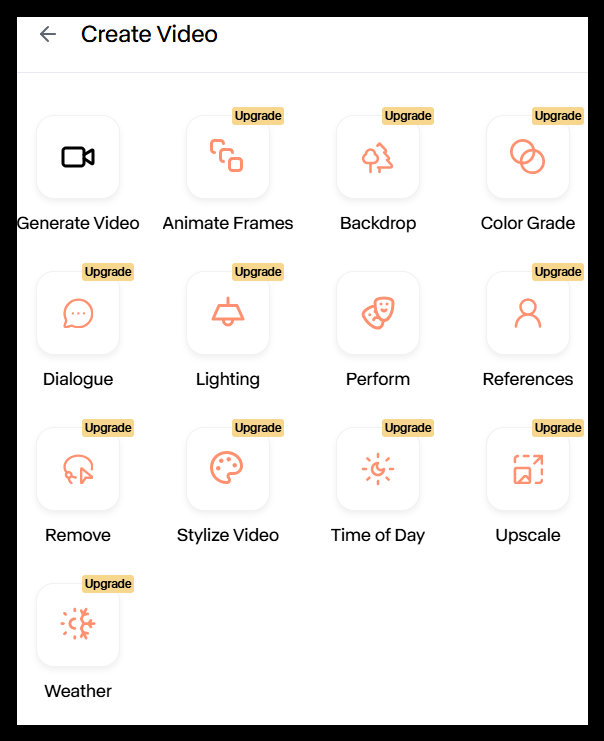Go back from Create Video
The height and width of the screenshot is (741, 604).
[47, 35]
